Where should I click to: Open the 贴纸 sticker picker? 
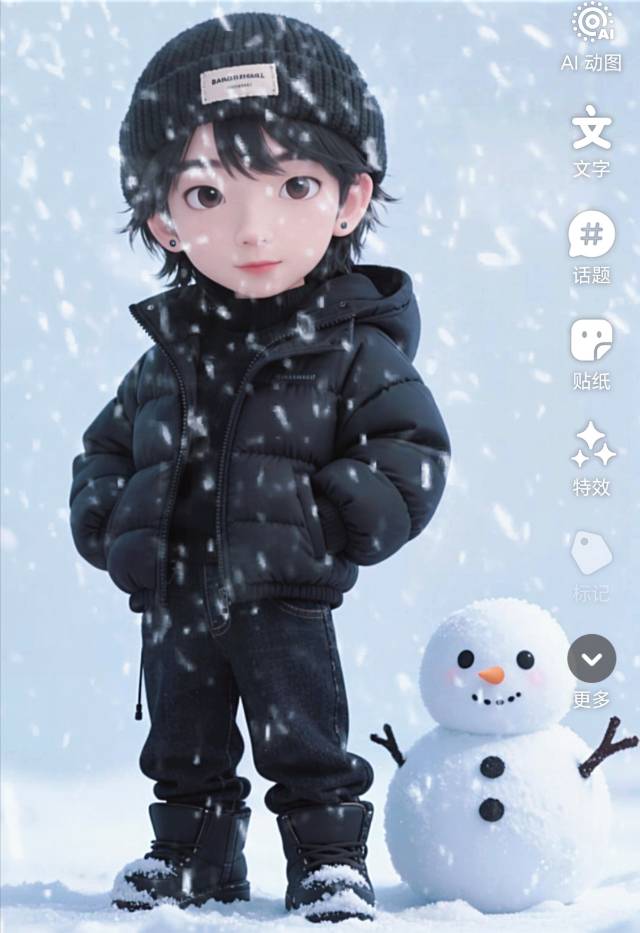click(x=591, y=342)
